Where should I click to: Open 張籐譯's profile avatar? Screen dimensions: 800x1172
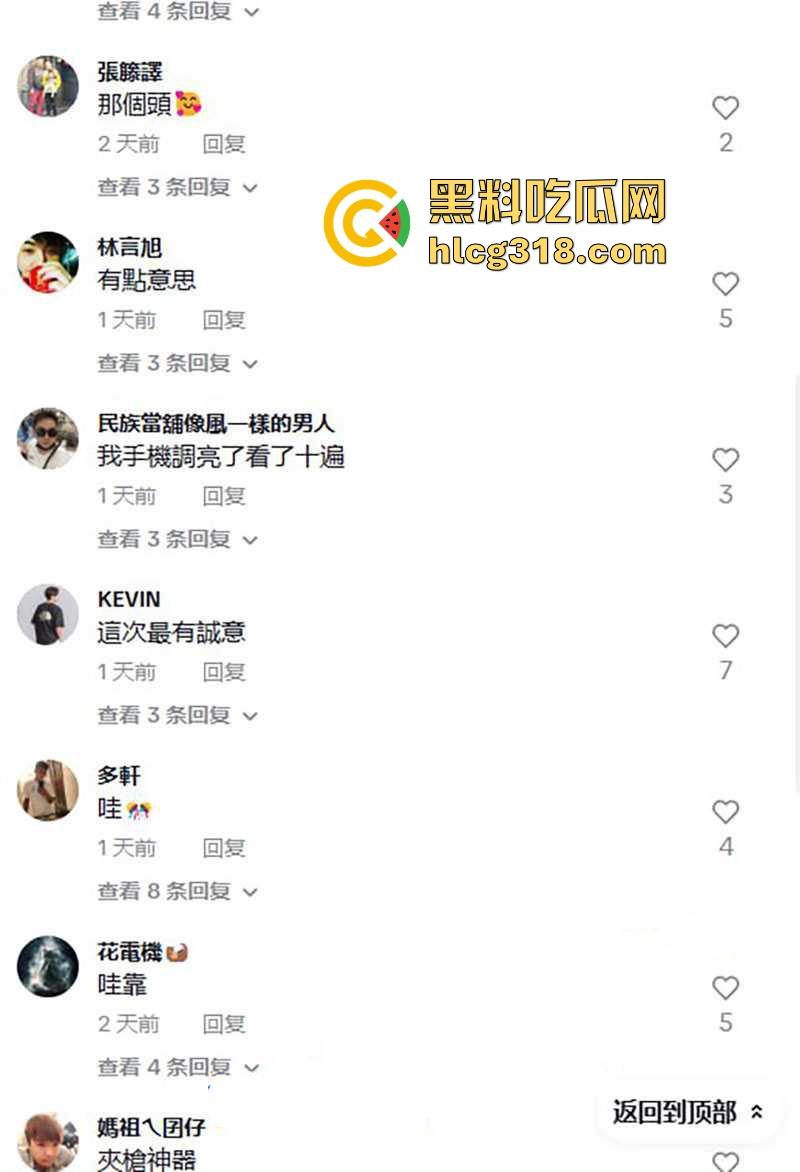click(x=47, y=86)
